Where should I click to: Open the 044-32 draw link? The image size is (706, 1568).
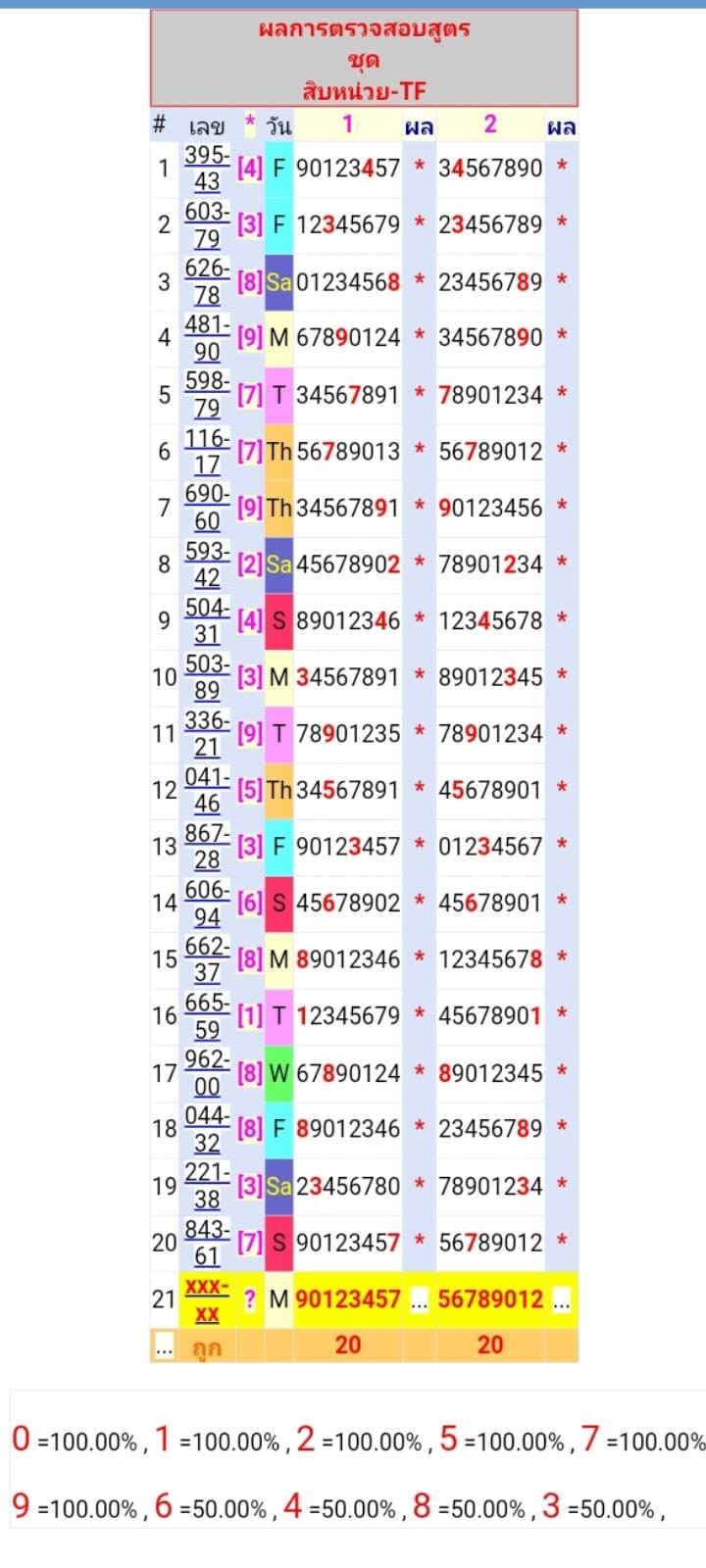tap(207, 1128)
